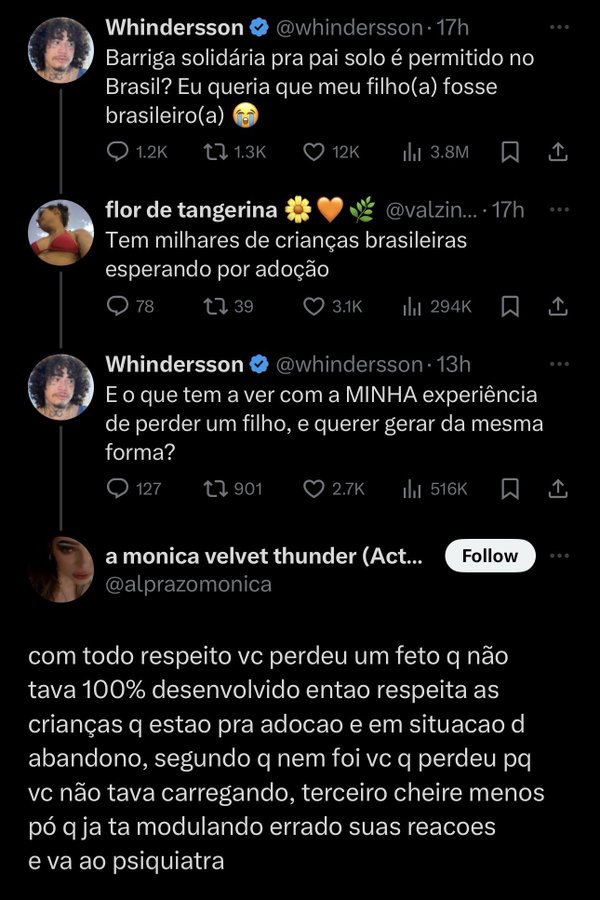Screen dimensions: 600x900
Task: Like Whindersson's 13h post with 2.7K likes
Action: [x=314, y=488]
